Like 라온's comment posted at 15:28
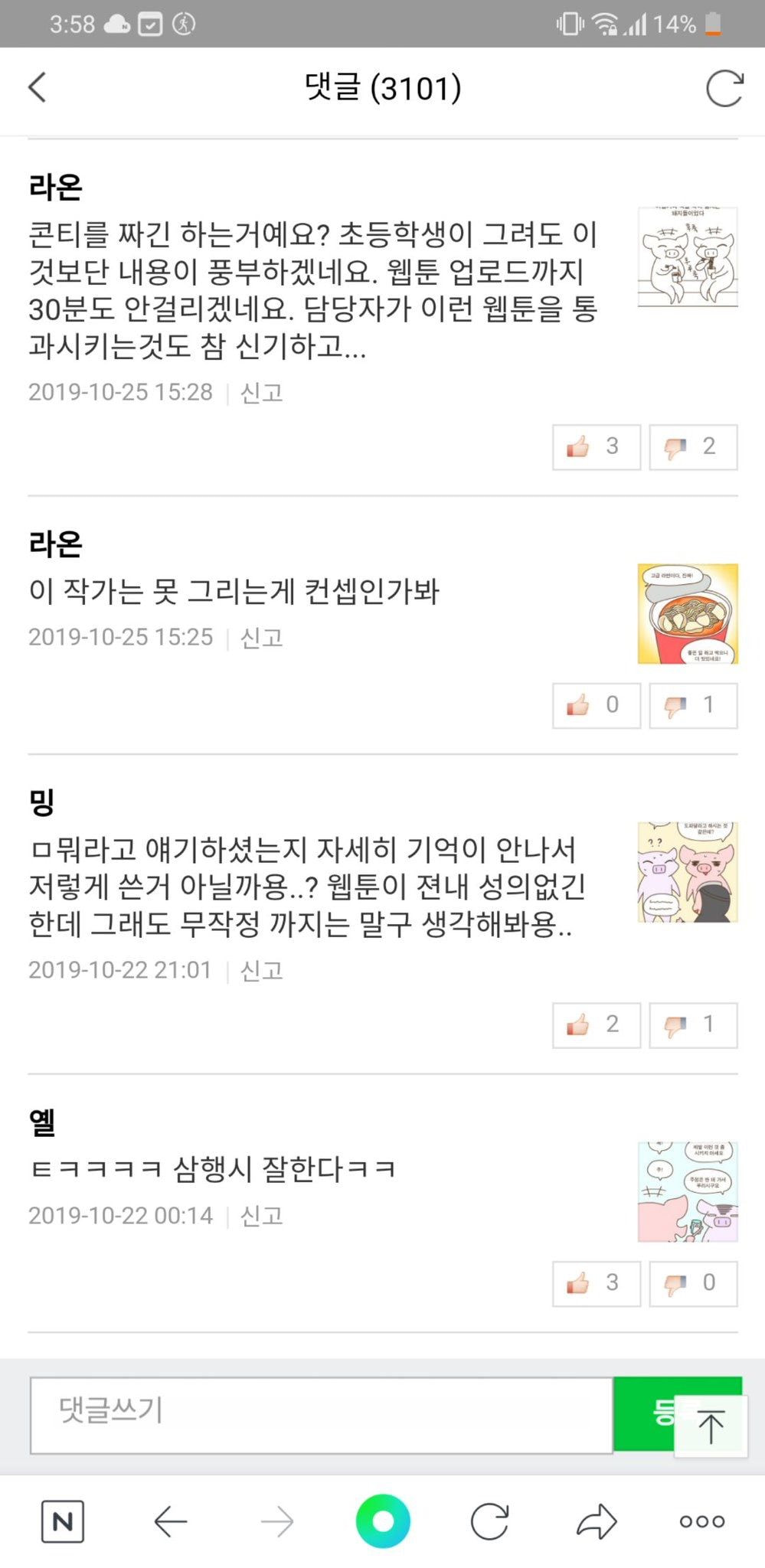Screen dimensions: 765x1568 pos(596,446)
